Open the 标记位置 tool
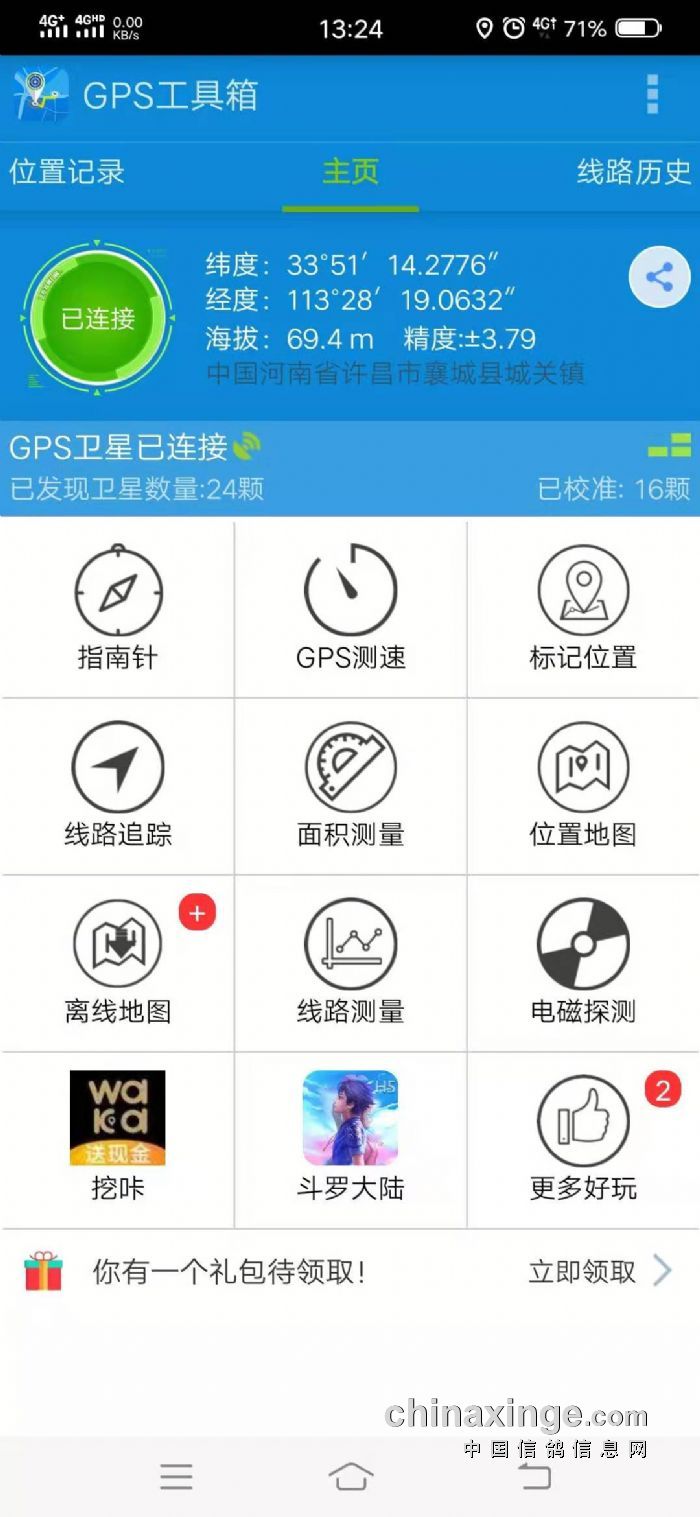This screenshot has height=1517, width=700. click(583, 608)
